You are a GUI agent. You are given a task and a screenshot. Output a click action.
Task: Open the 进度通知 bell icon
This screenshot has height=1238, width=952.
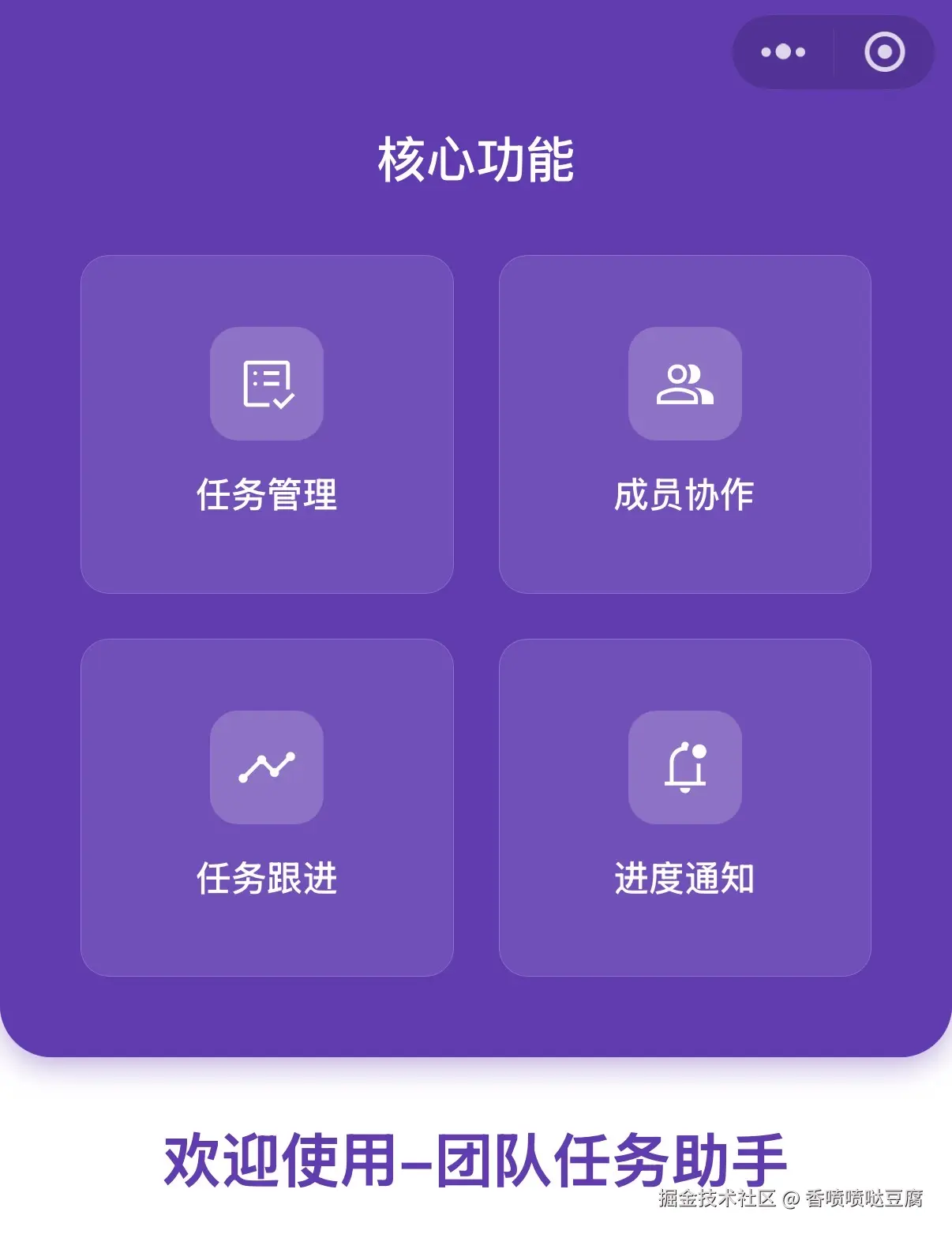[x=686, y=767]
